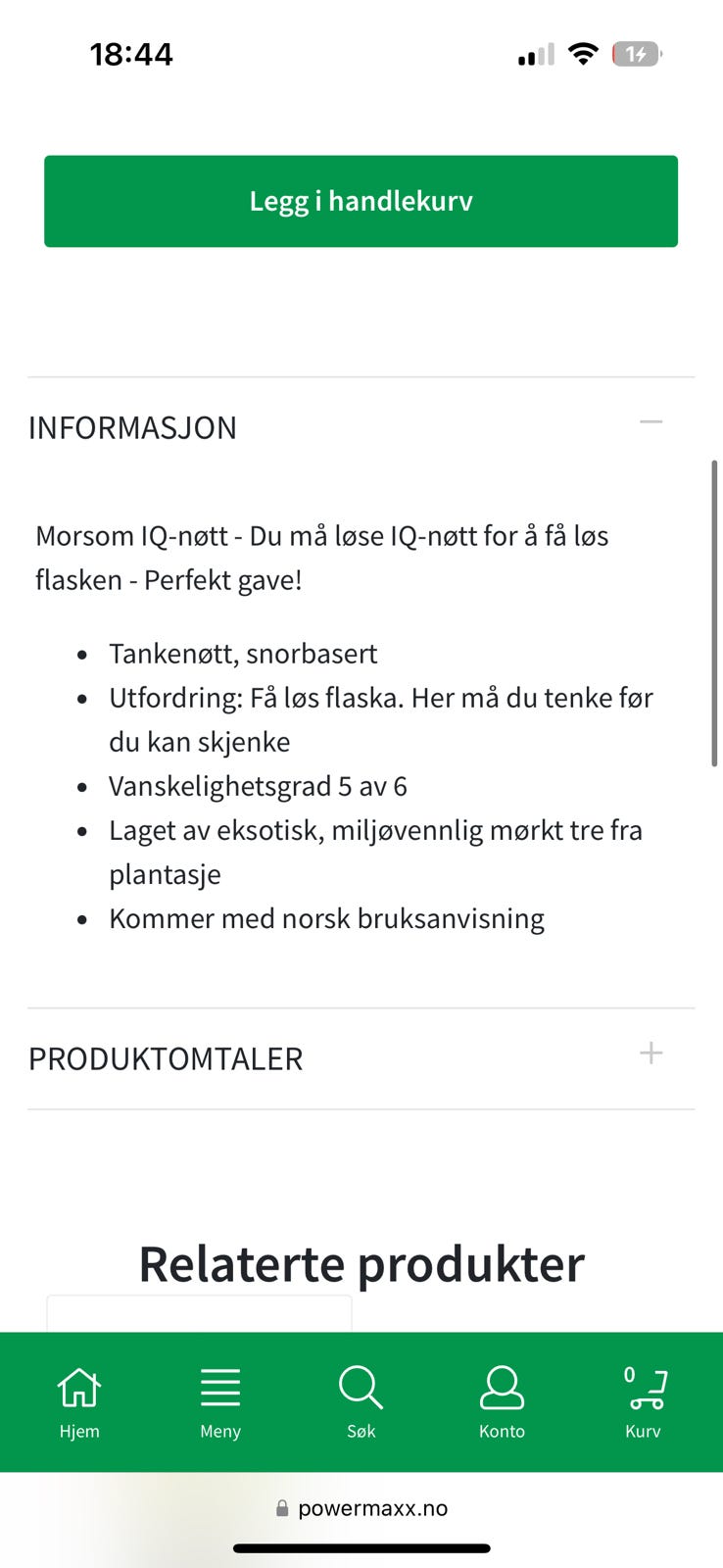
Task: Expand the PRODUKTOMTALER section
Action: click(361, 1058)
